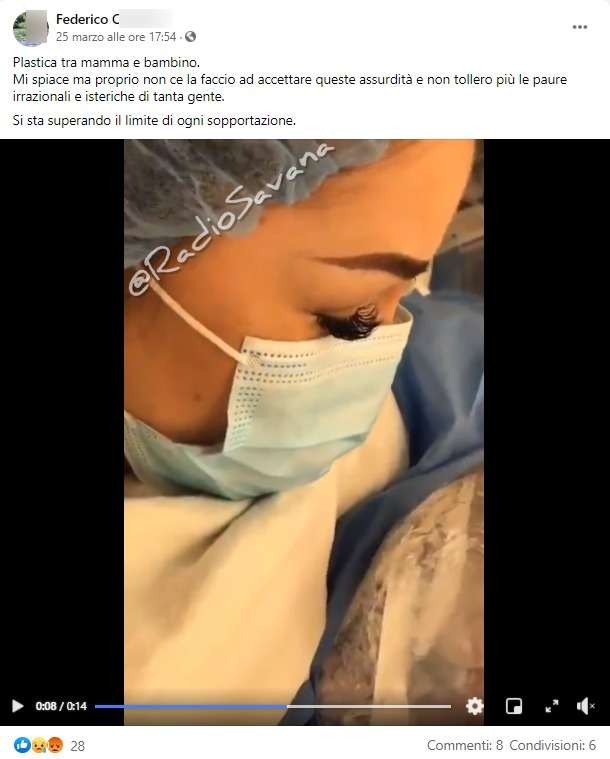
Task: Open Federico's profile picture
Action: pyautogui.click(x=30, y=28)
